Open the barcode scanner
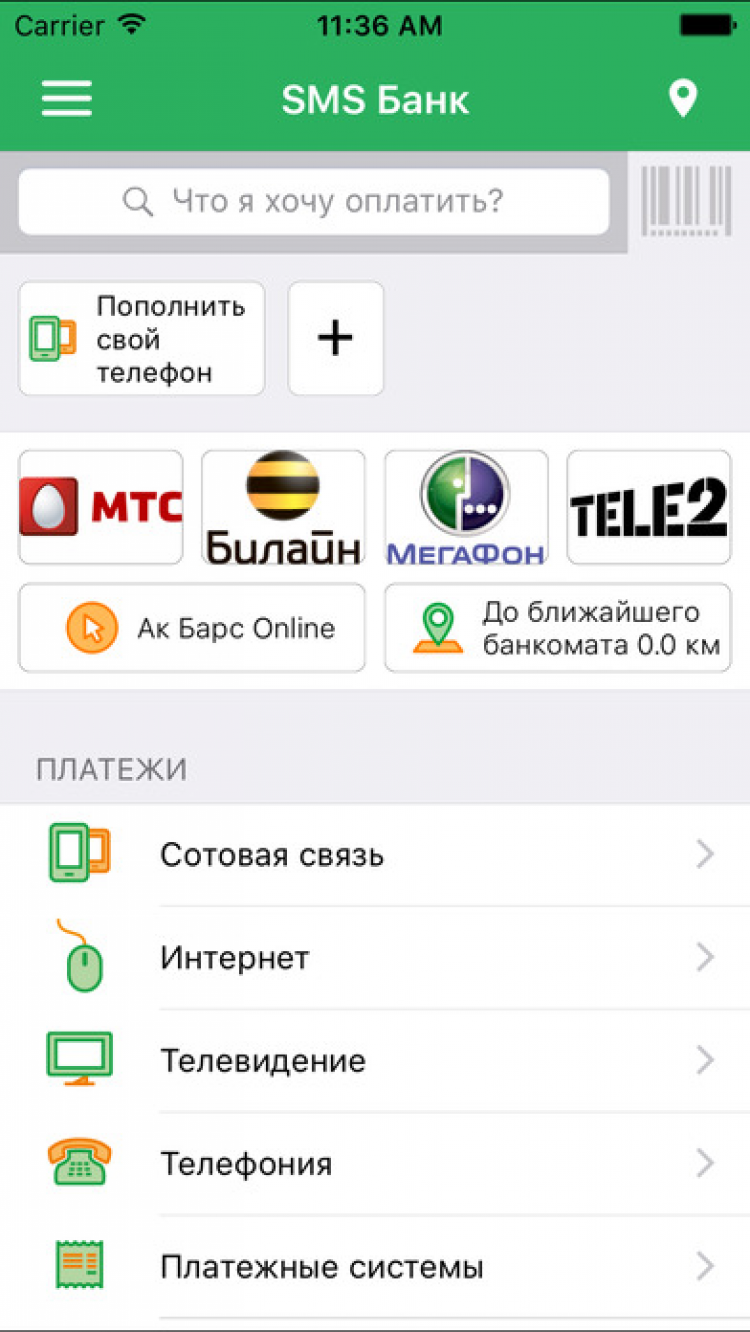The width and height of the screenshot is (750, 1332). click(x=686, y=201)
